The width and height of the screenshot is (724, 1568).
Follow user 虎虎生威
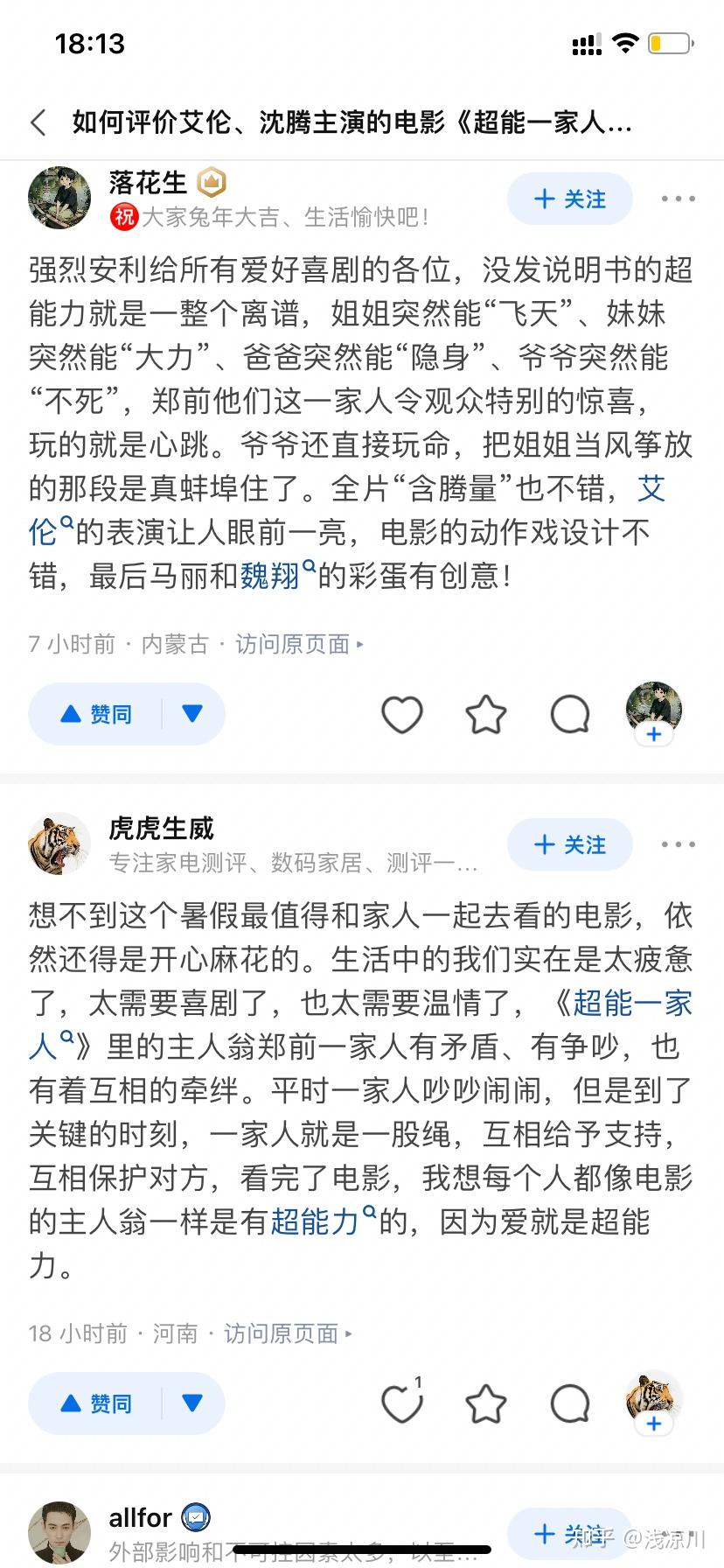click(x=570, y=844)
